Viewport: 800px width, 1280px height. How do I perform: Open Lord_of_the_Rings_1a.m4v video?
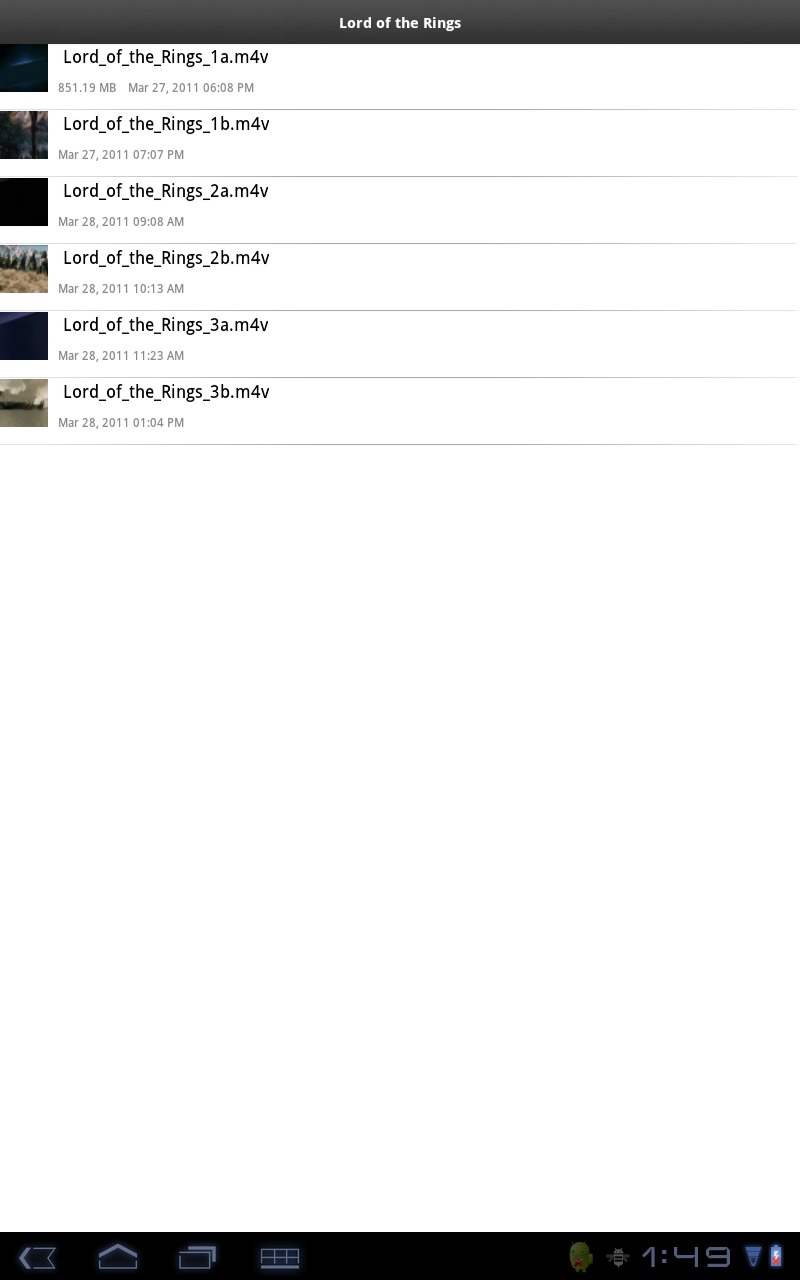click(400, 76)
